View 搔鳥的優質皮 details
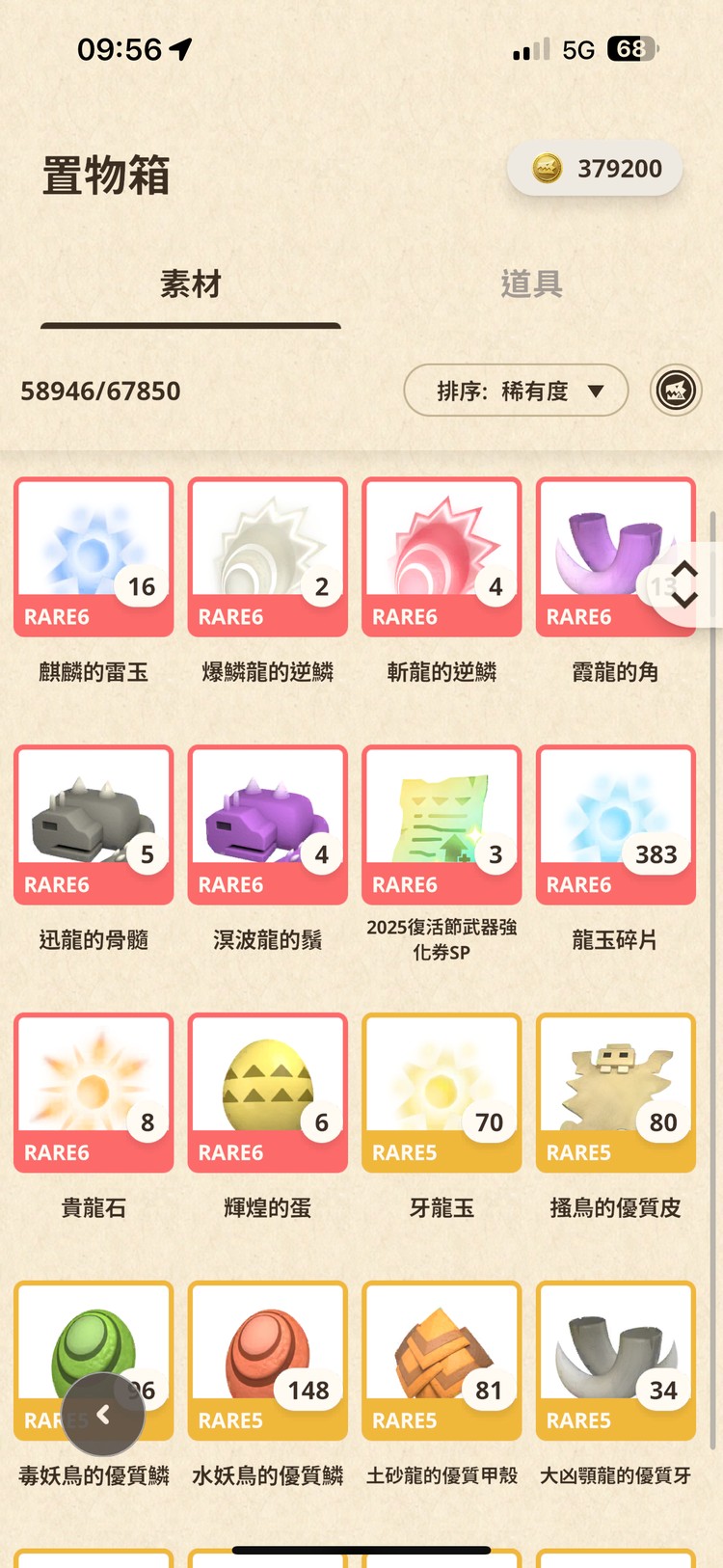 coord(615,1093)
